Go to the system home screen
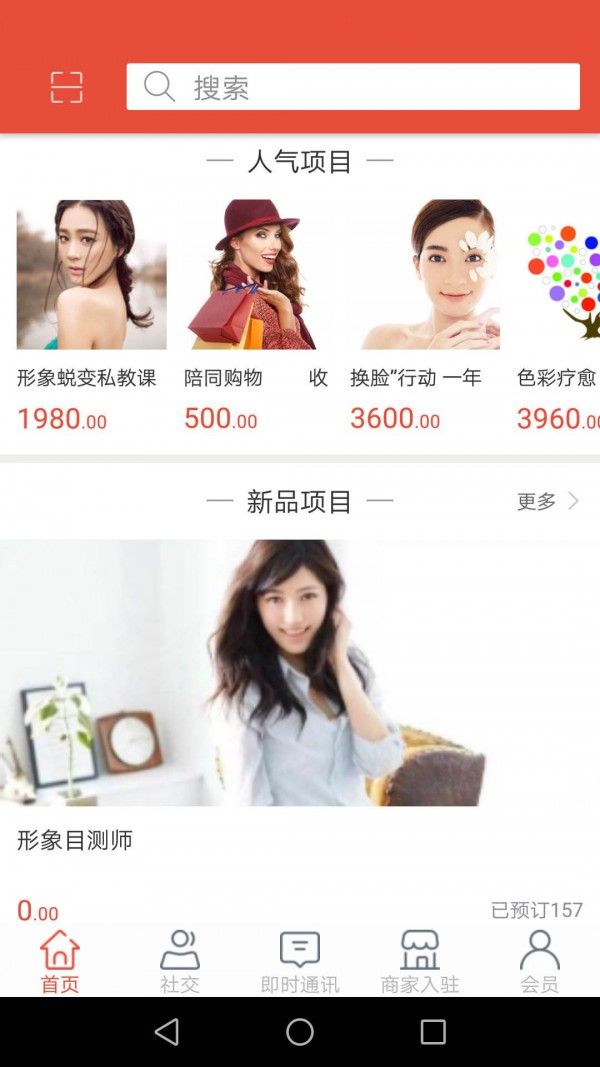The width and height of the screenshot is (600, 1067). pyautogui.click(x=300, y=1032)
